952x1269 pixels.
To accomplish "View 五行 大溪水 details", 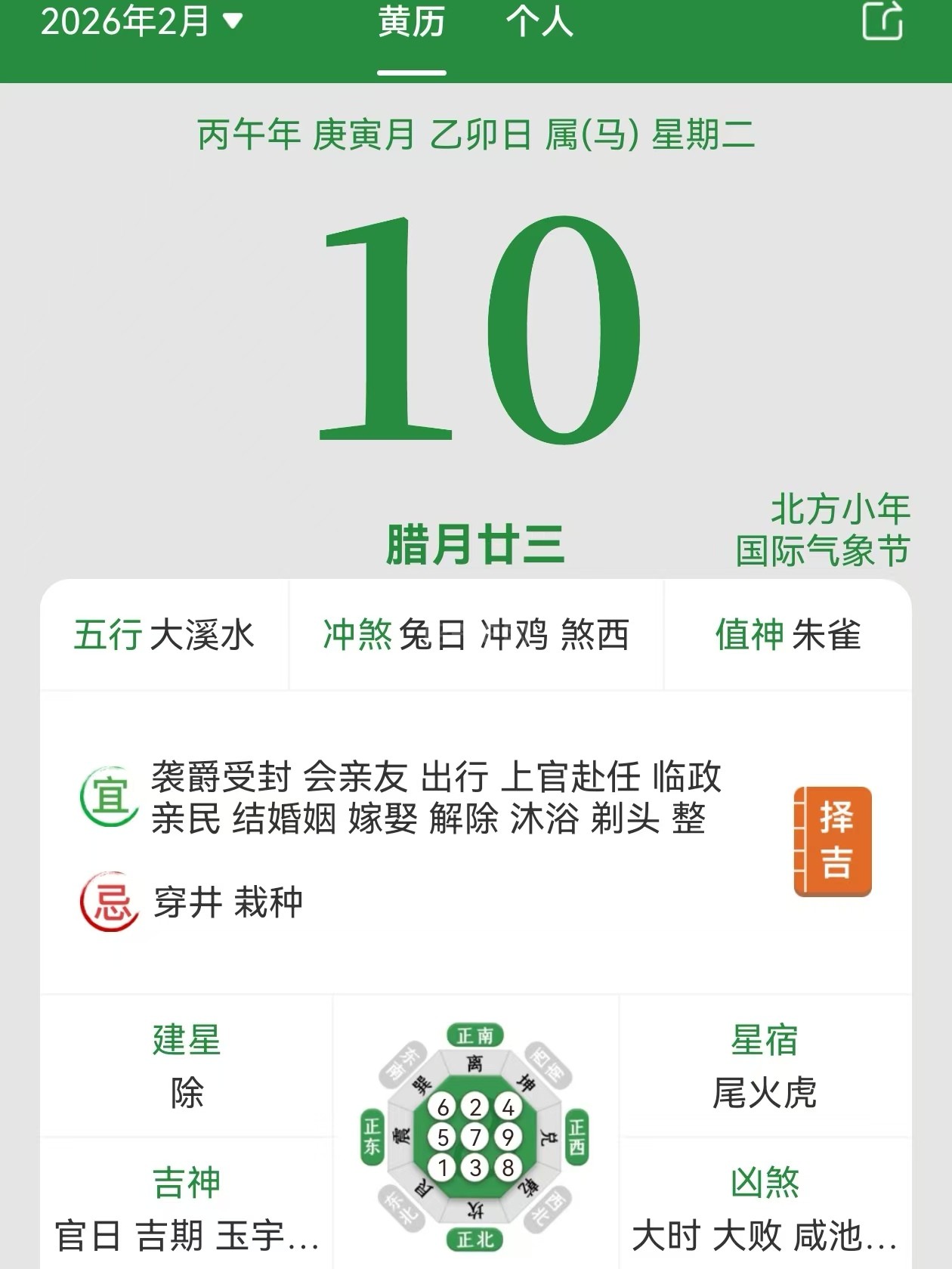I will point(164,635).
